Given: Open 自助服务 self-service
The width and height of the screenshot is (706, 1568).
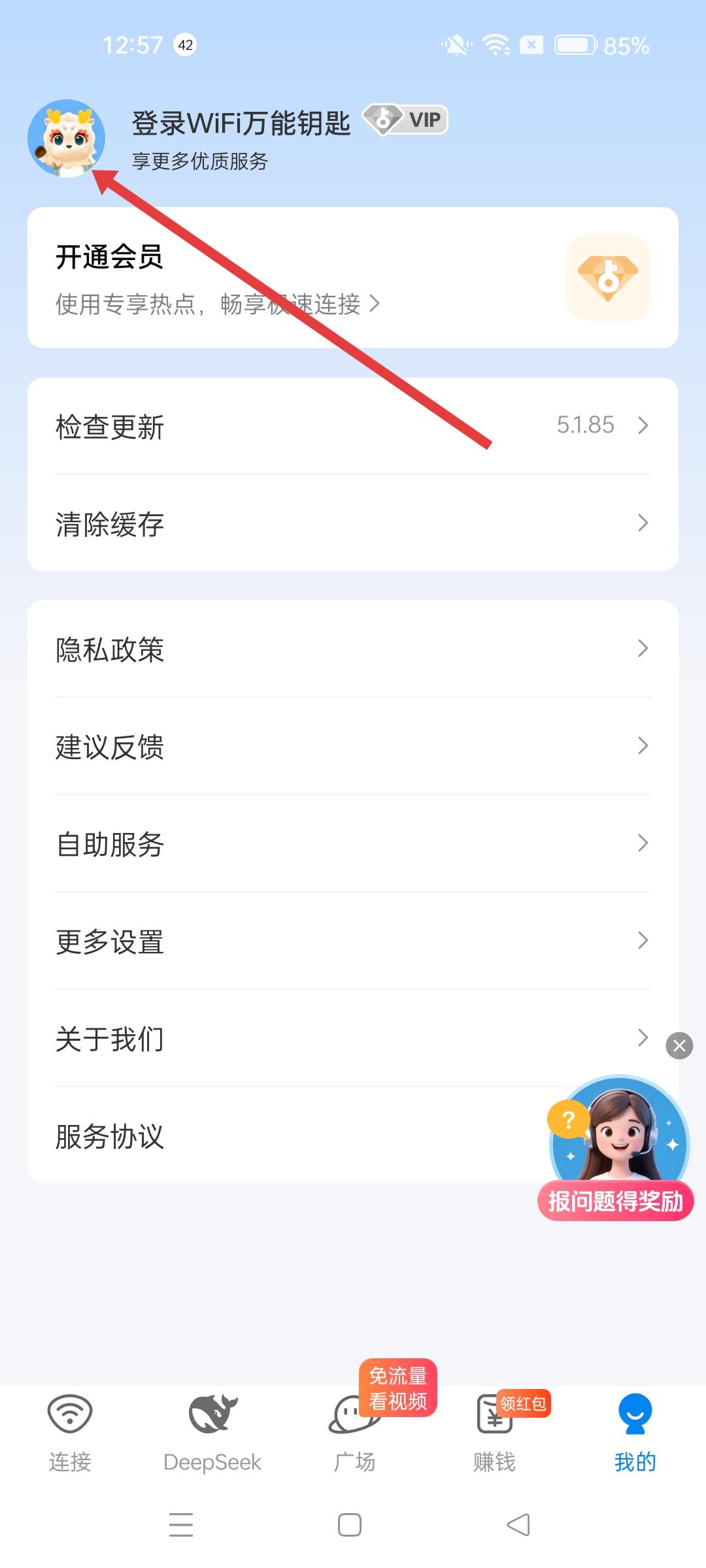Looking at the screenshot, I should coord(353,843).
